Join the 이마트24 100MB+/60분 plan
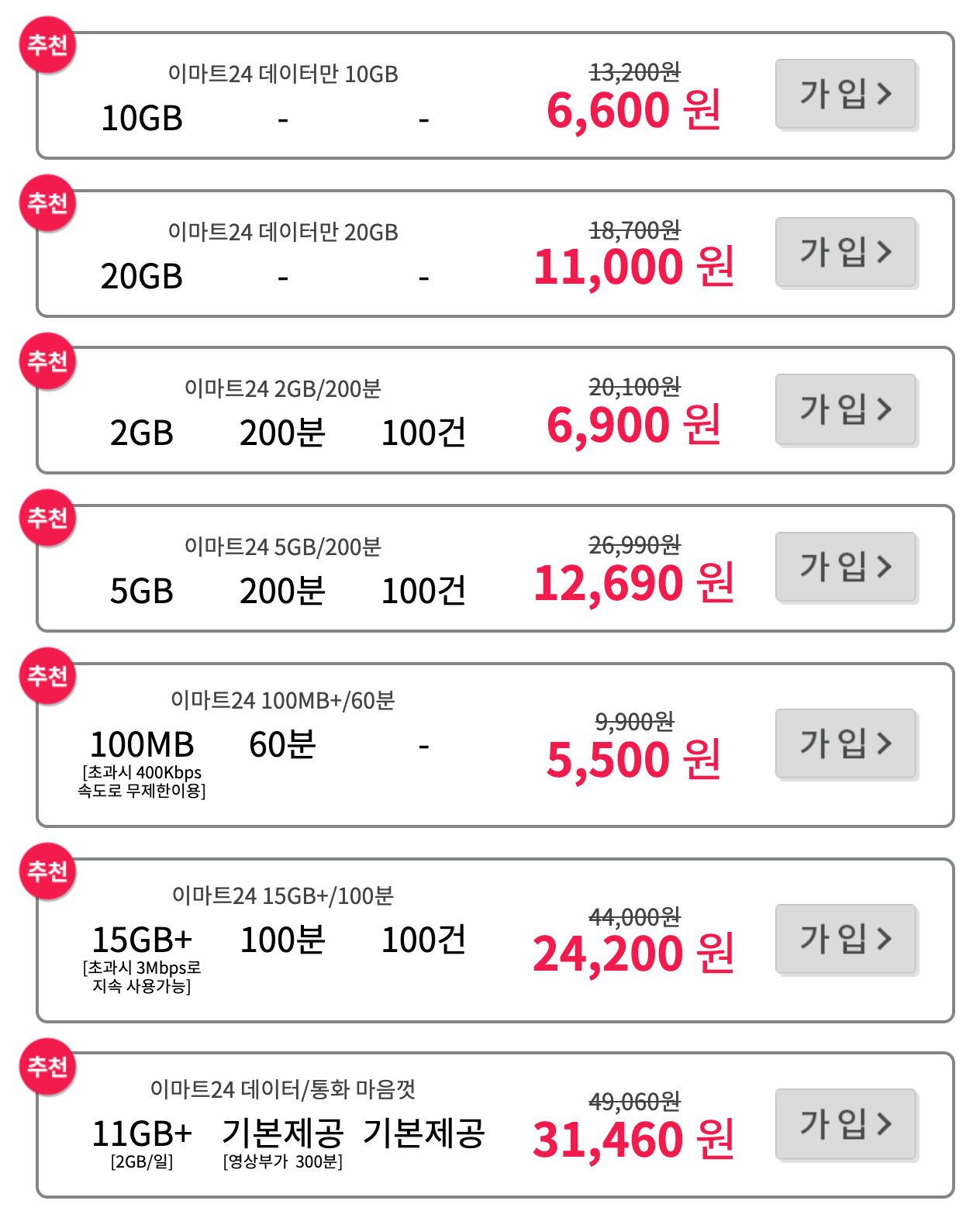This screenshot has height=1211, width=980. point(846,744)
